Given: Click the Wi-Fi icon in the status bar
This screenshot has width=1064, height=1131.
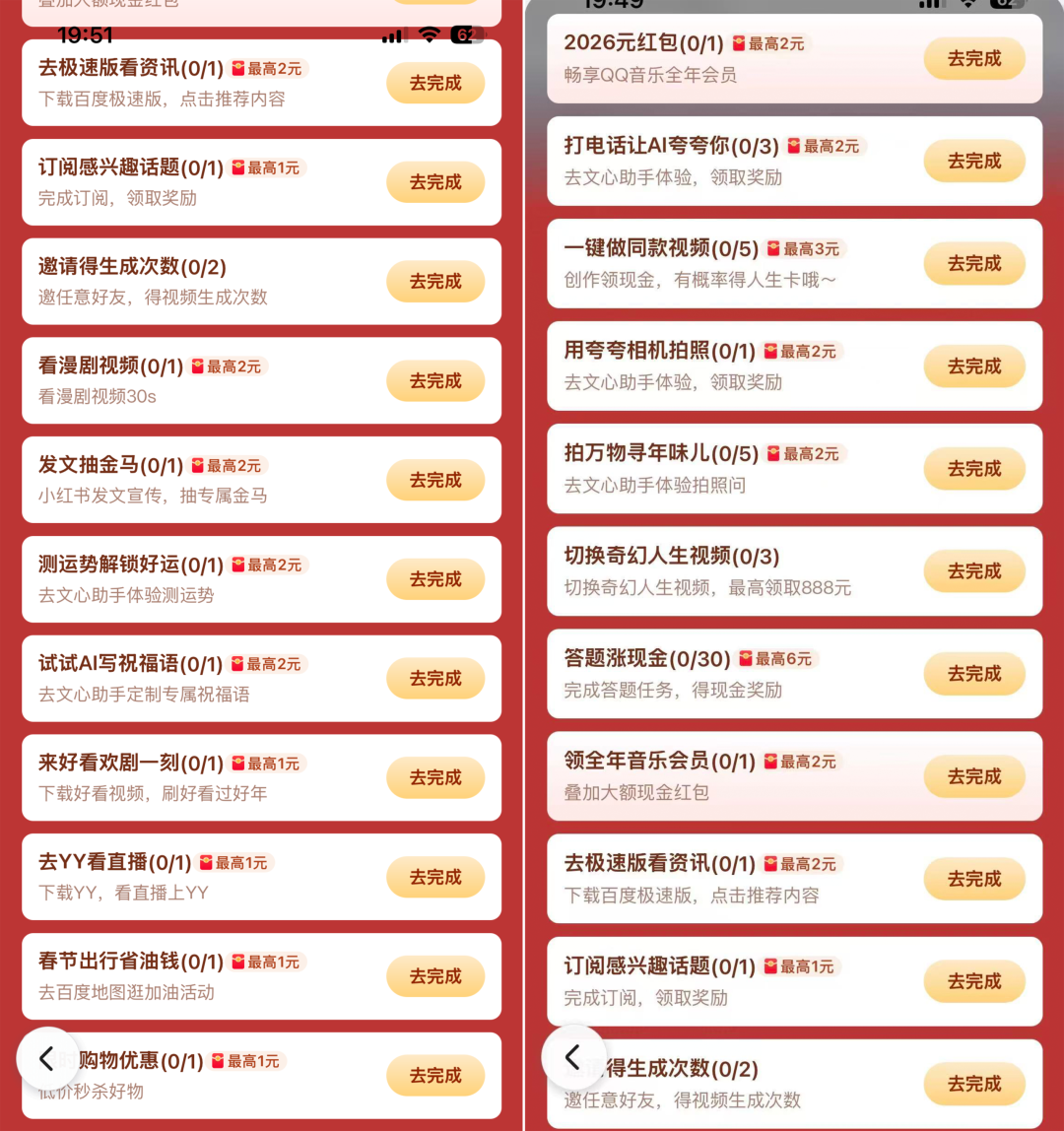Looking at the screenshot, I should (429, 35).
